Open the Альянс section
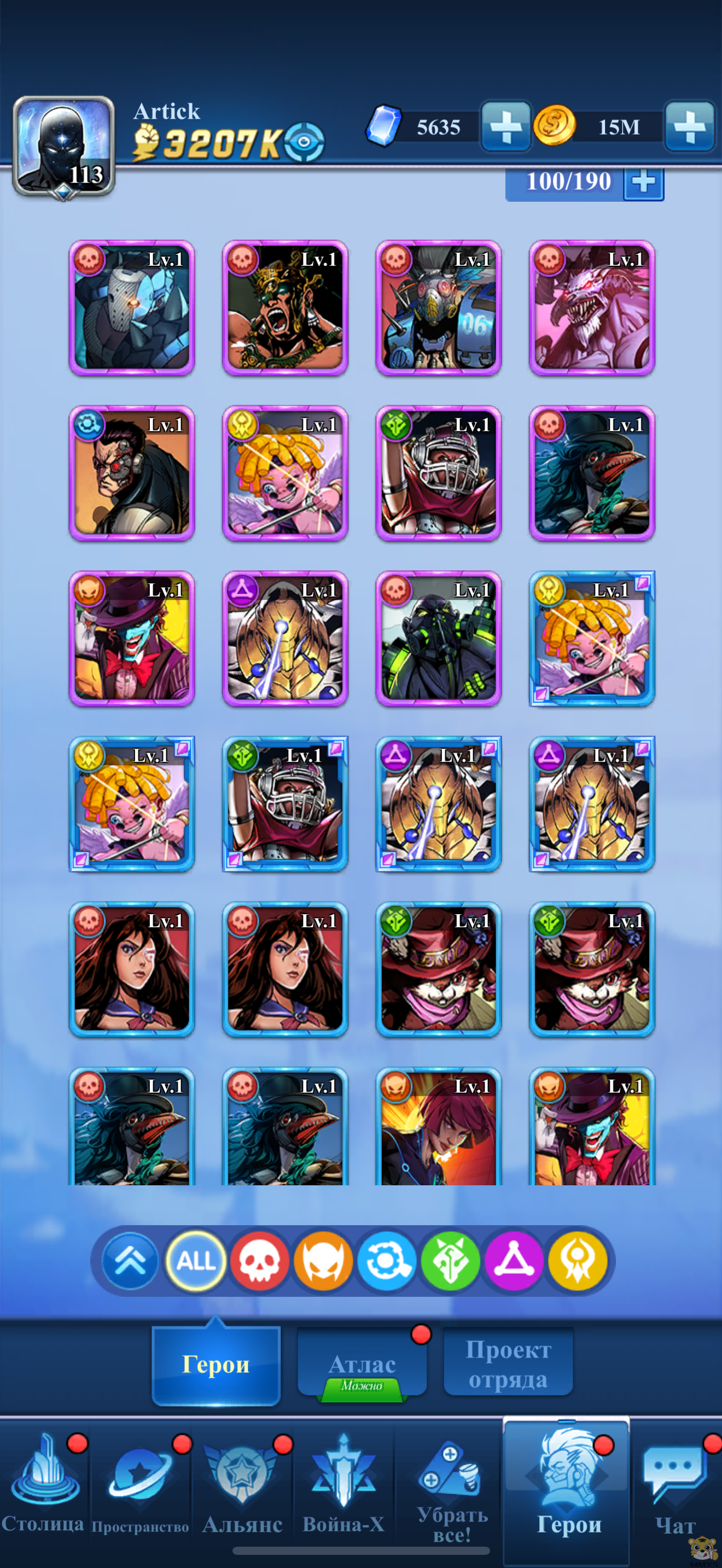The height and width of the screenshot is (1568, 722). tap(242, 1485)
